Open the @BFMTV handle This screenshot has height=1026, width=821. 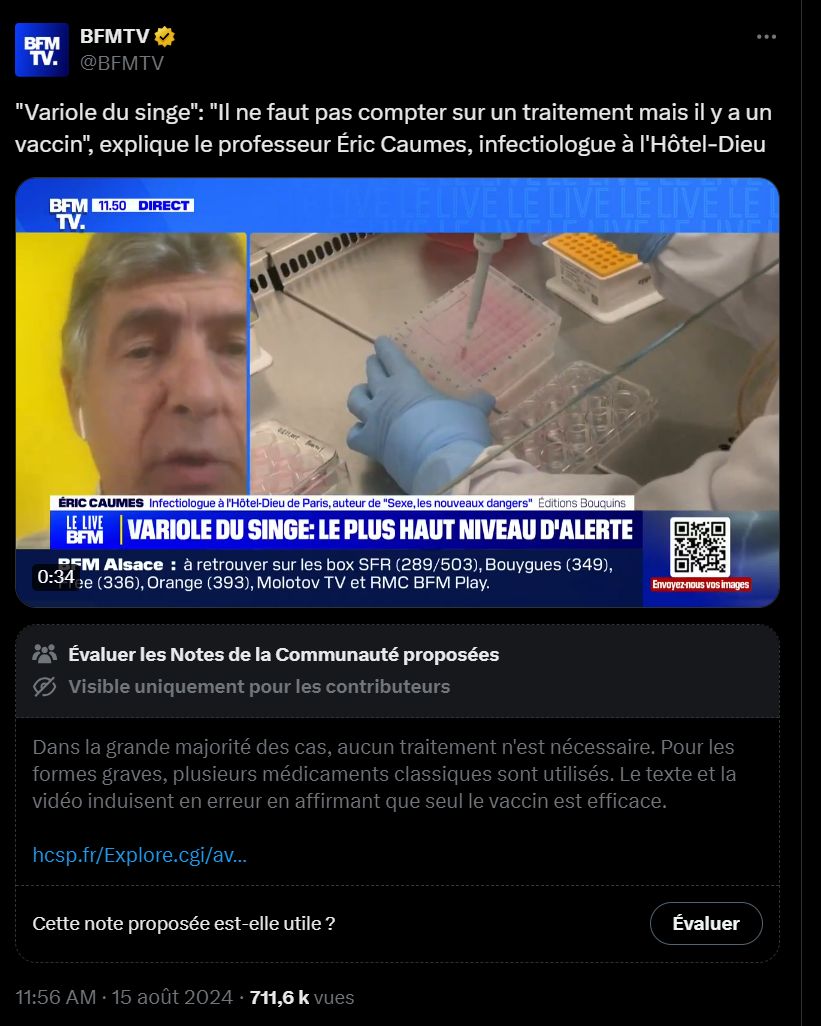121,63
